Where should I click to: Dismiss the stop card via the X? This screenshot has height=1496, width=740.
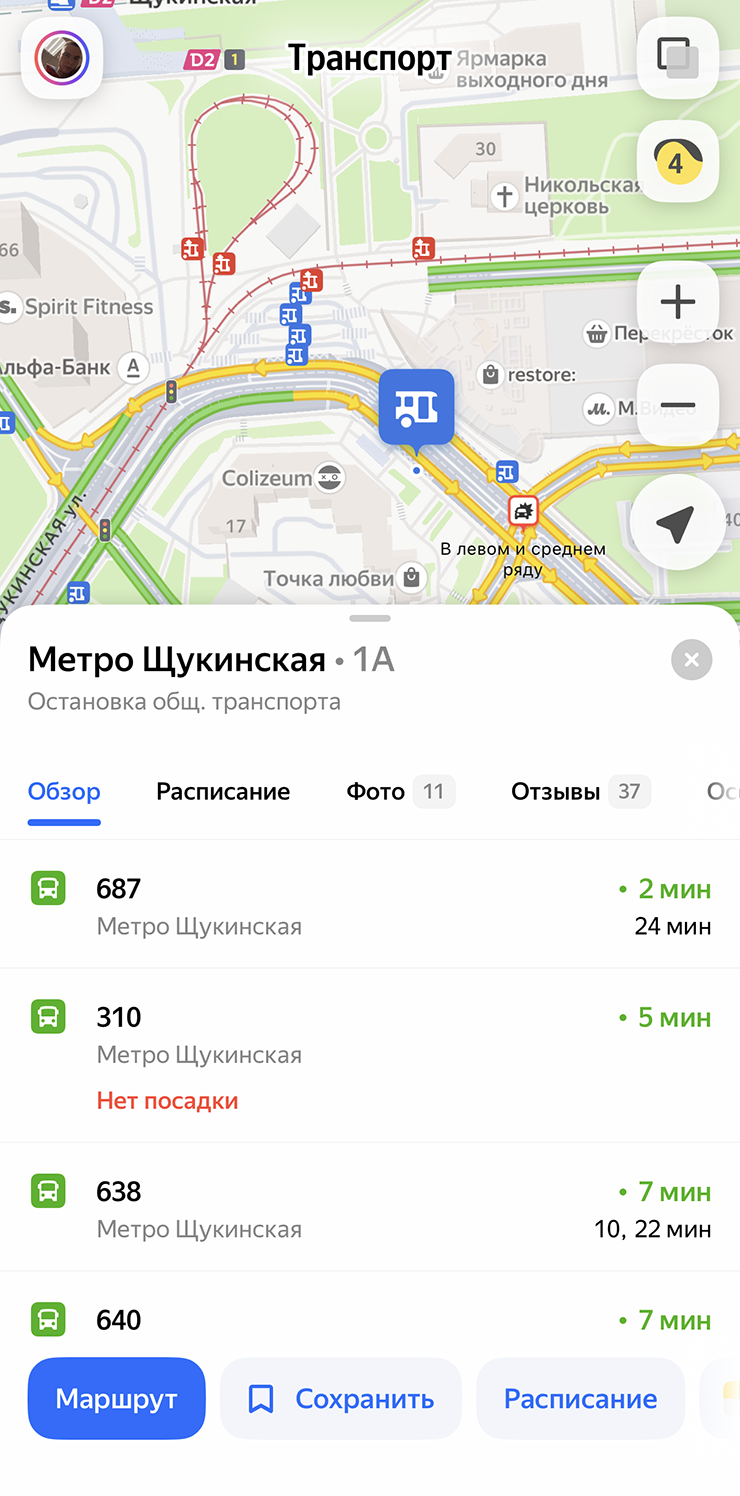click(691, 659)
